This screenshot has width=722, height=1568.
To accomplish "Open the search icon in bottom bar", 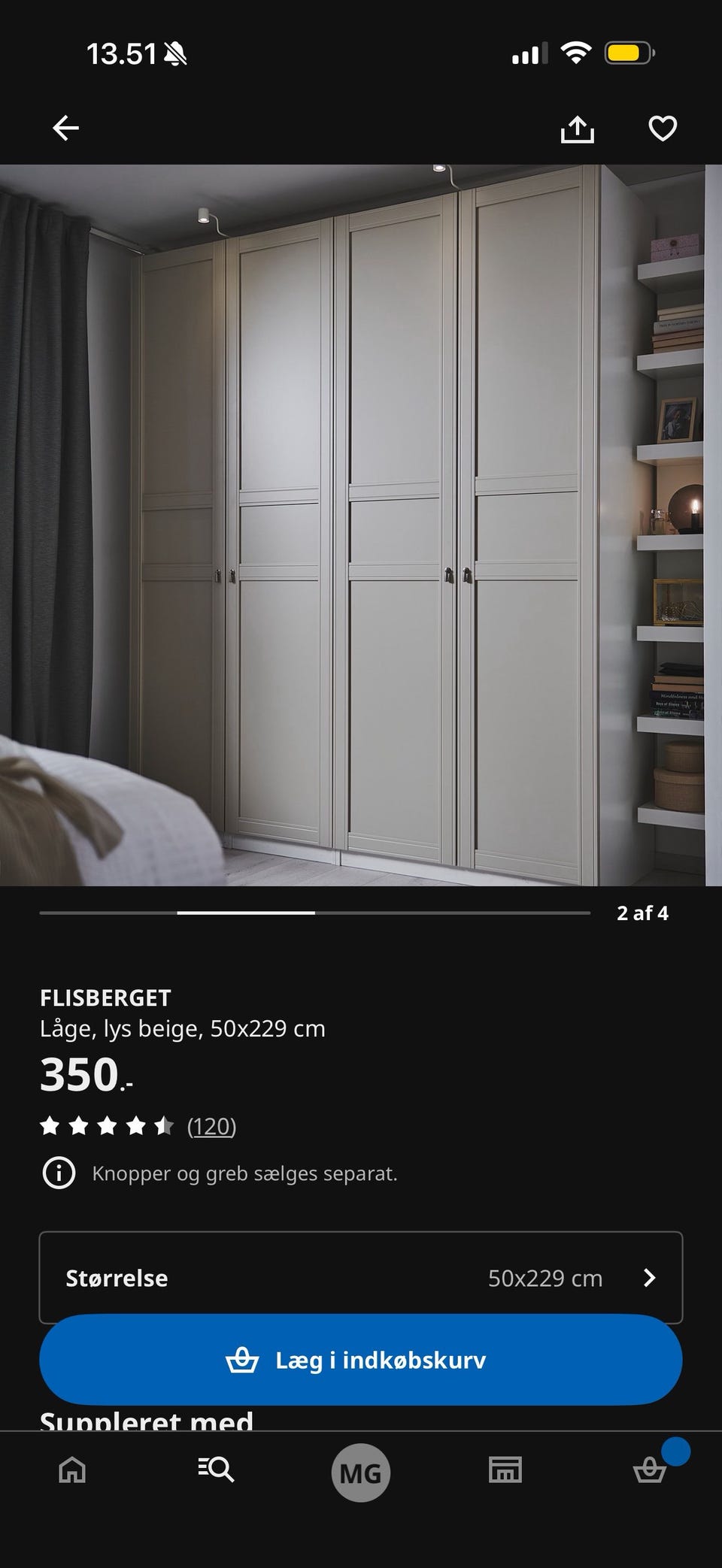I will point(217,1471).
